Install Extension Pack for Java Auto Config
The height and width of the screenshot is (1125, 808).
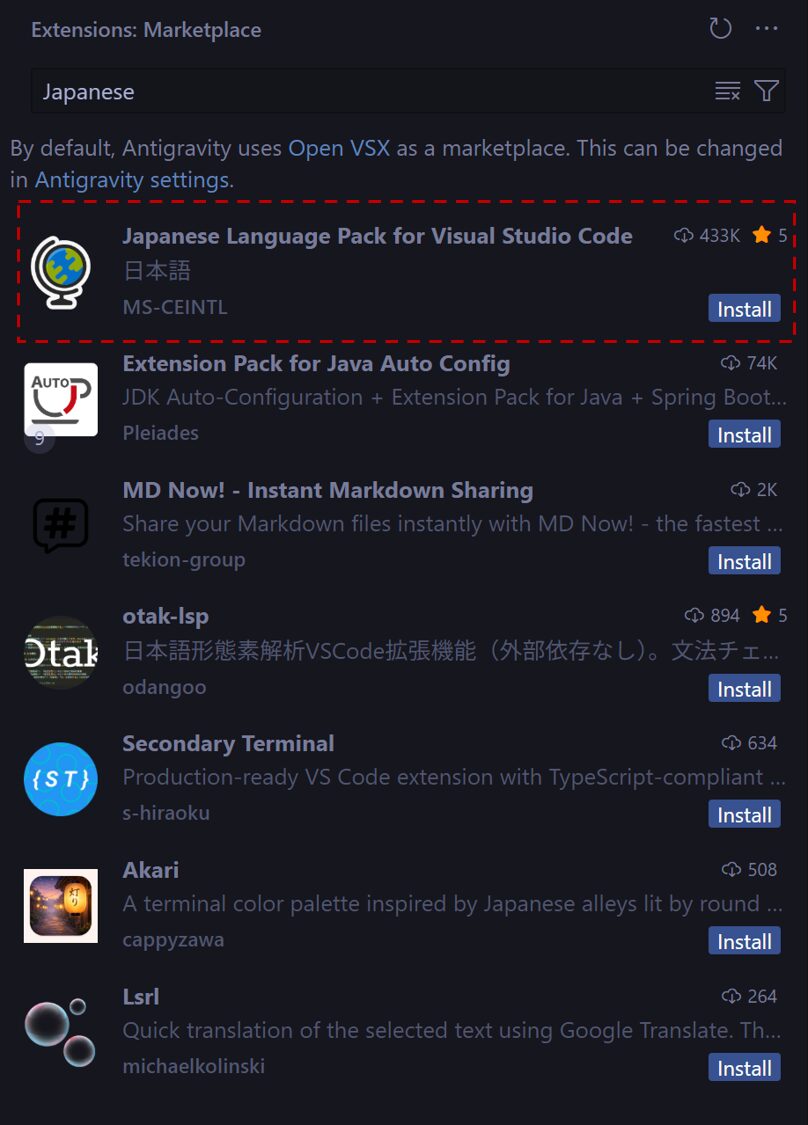click(744, 435)
